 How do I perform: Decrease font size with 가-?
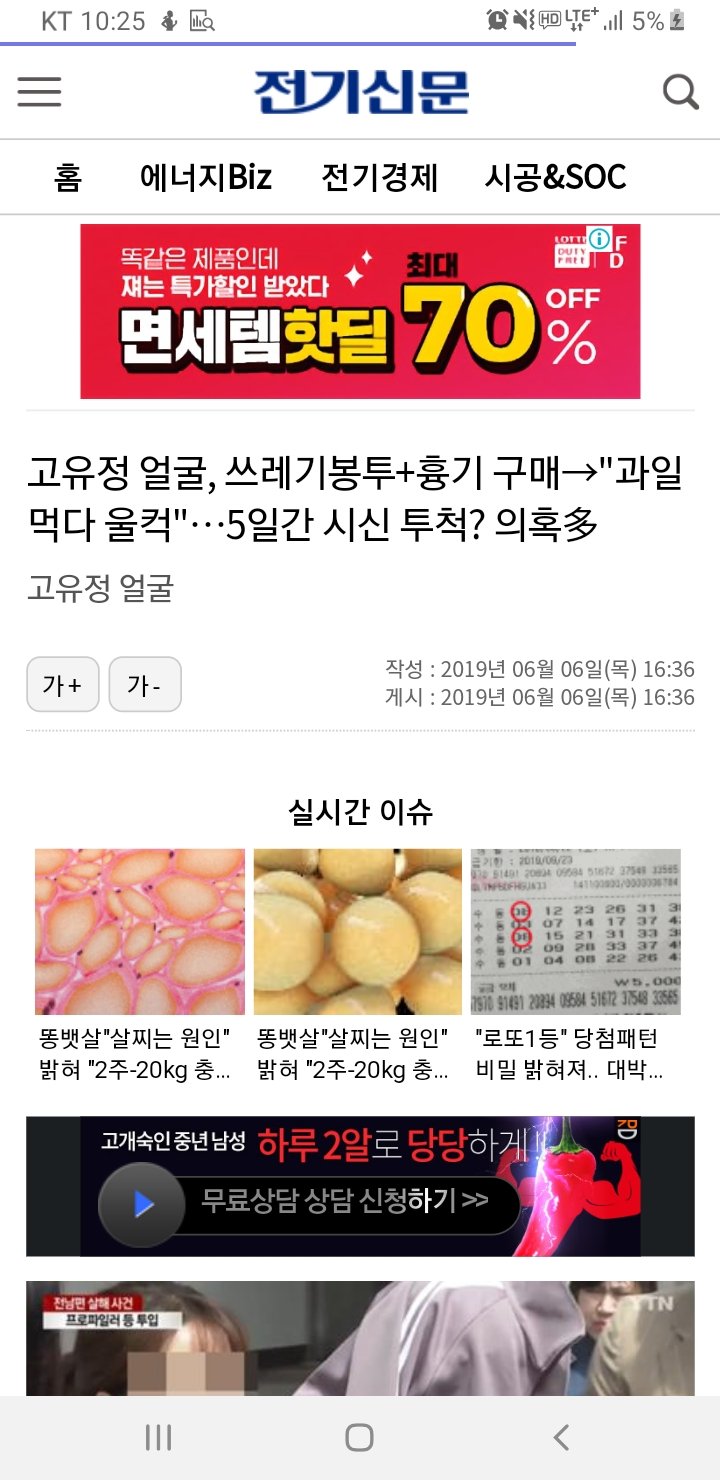tap(145, 685)
